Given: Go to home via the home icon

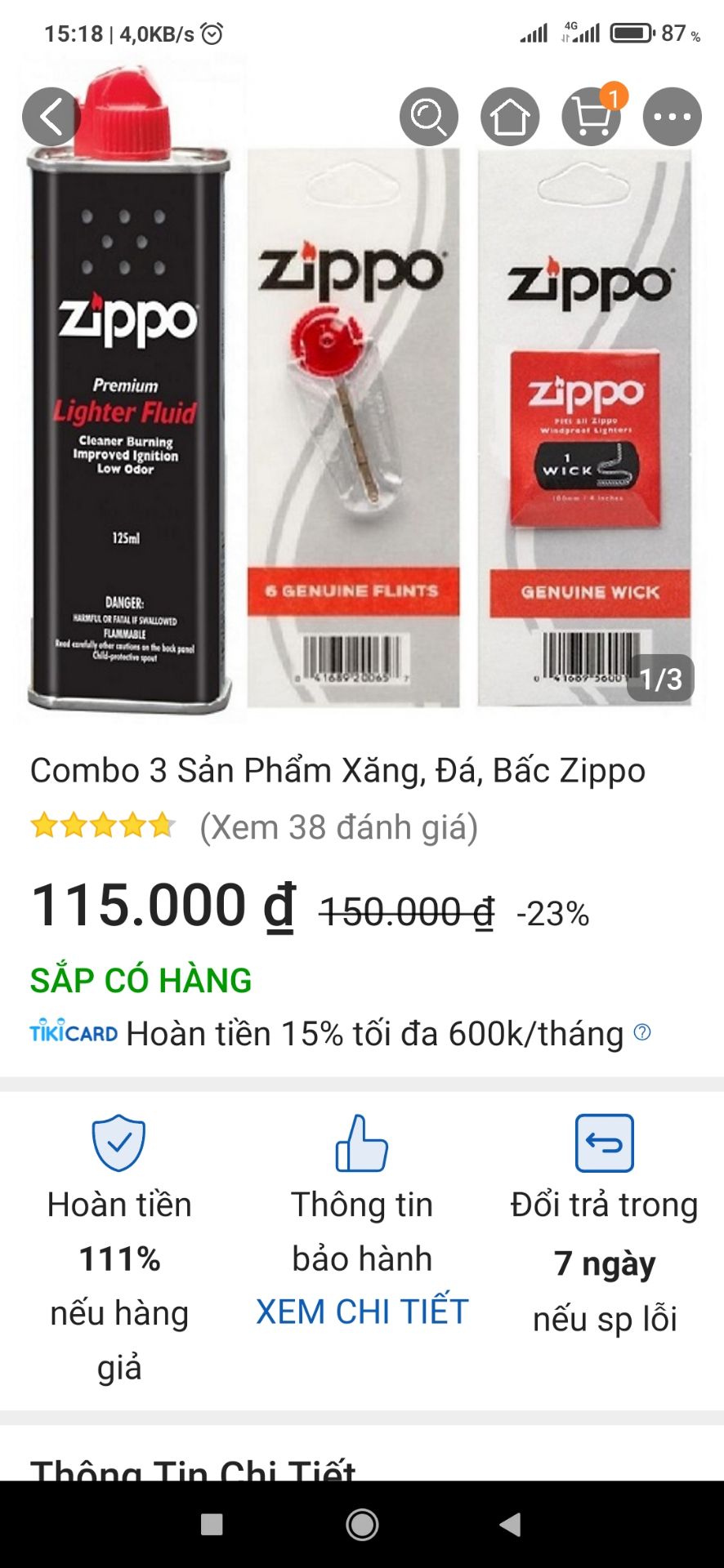Looking at the screenshot, I should click(x=510, y=116).
